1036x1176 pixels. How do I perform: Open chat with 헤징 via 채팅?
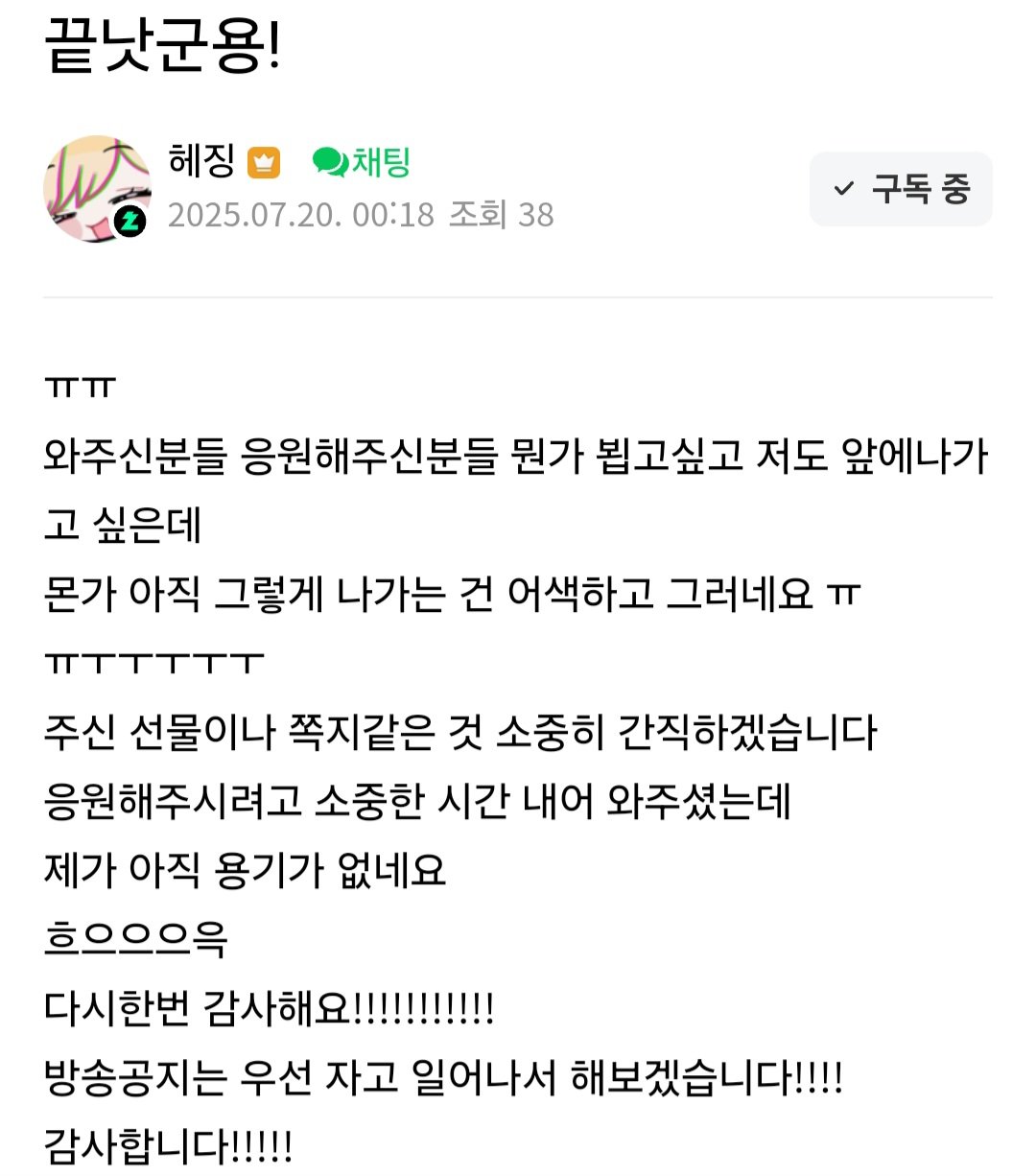[362, 162]
